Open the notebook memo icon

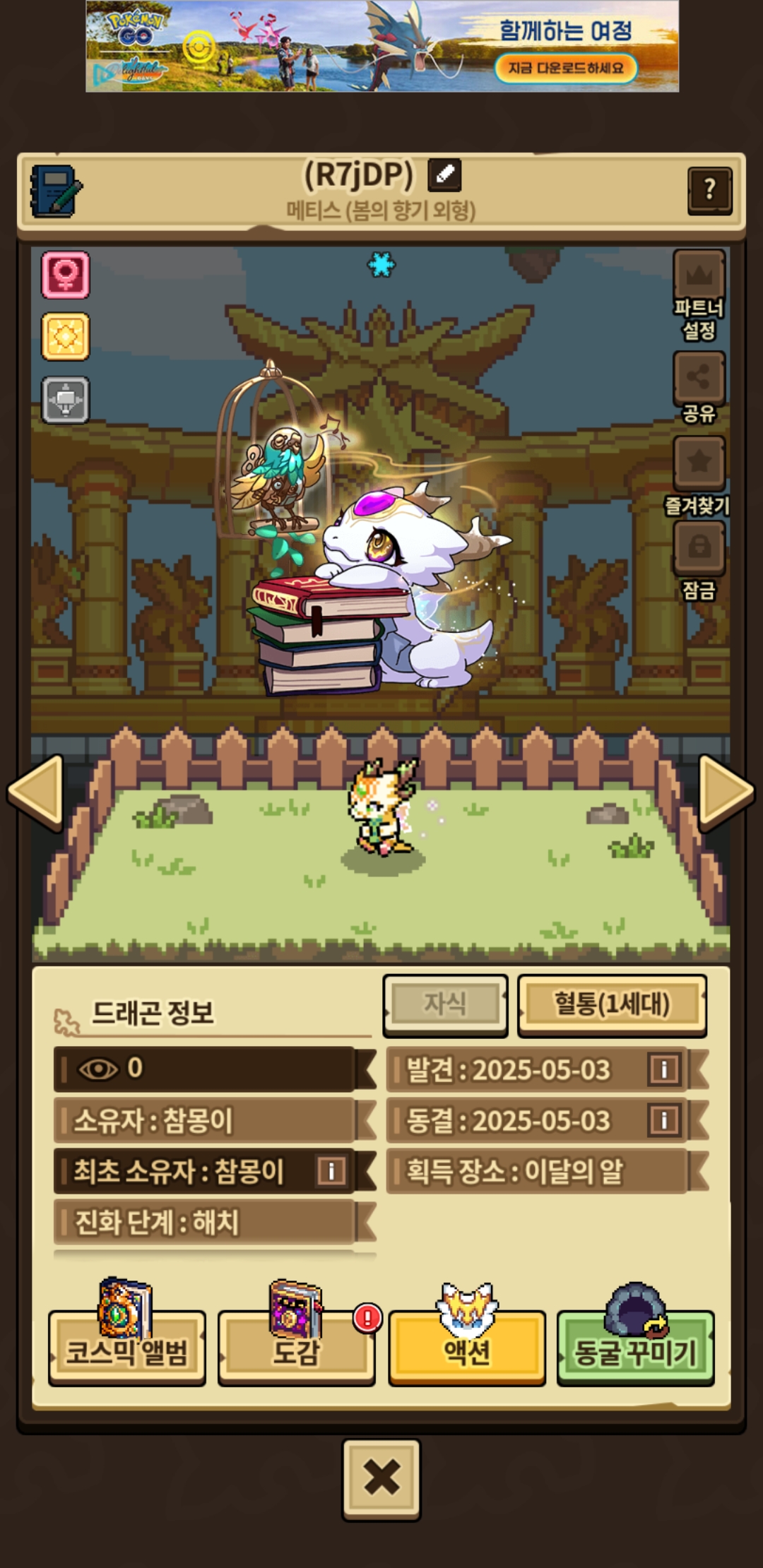[55, 191]
